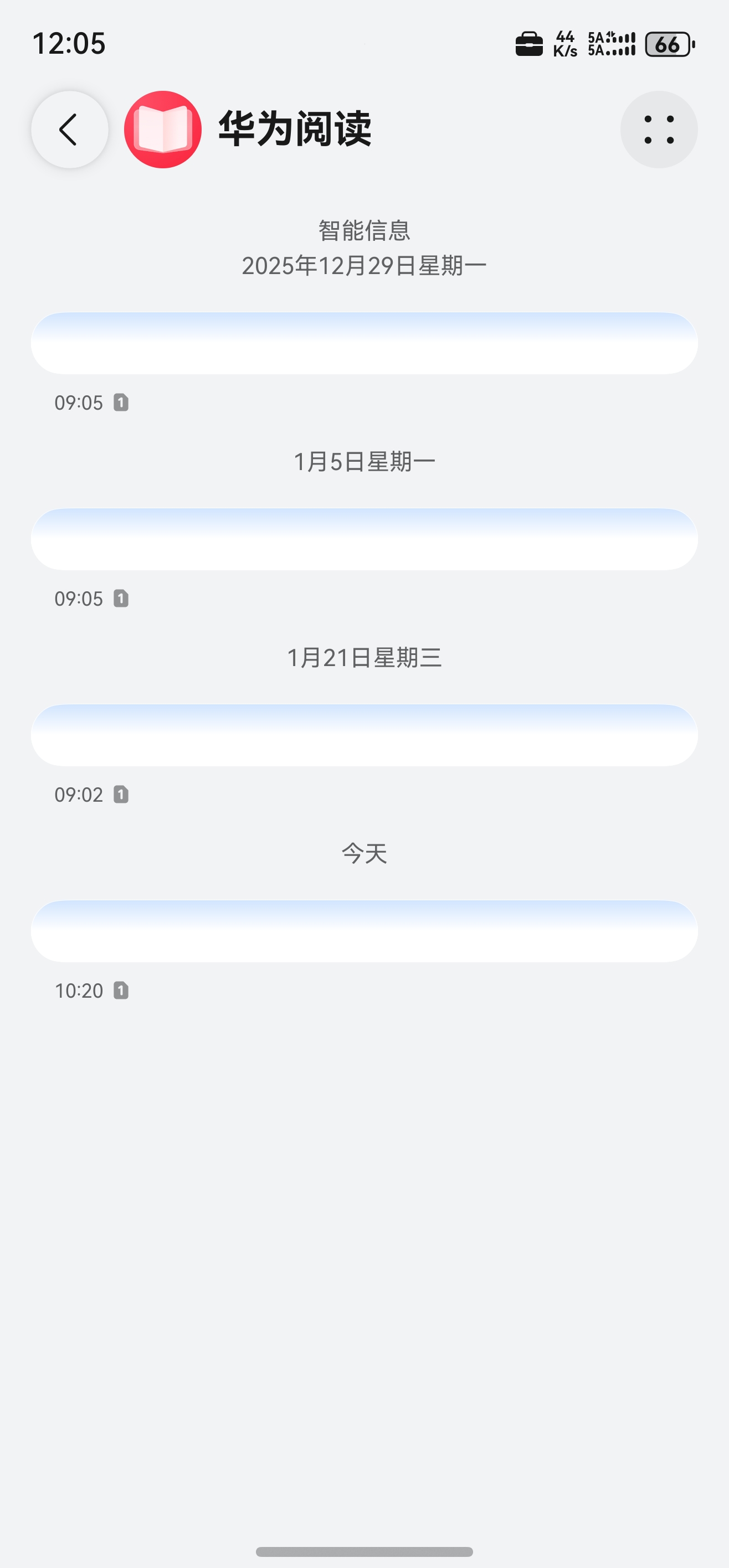This screenshot has width=729, height=1568.
Task: Open the four-dot more options menu
Action: (x=658, y=130)
